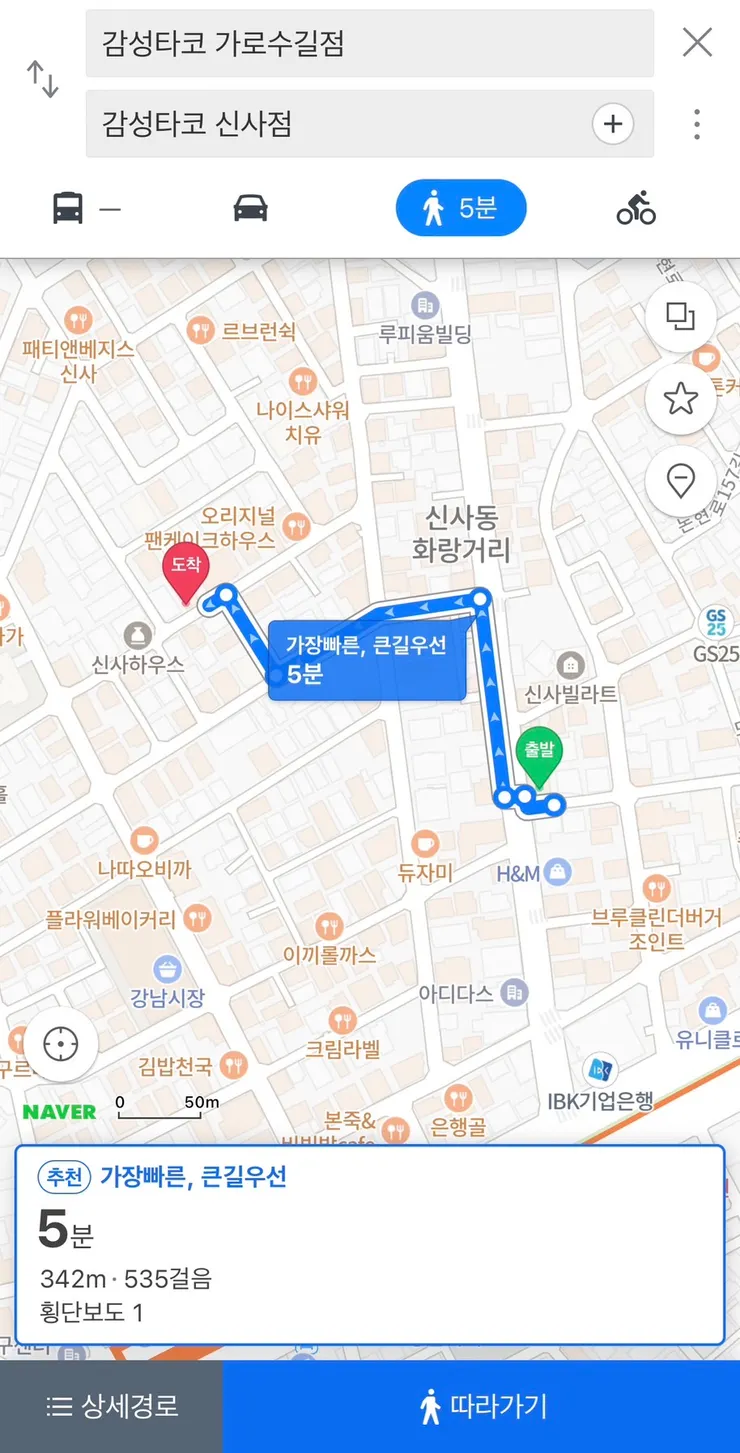740x1453 pixels.
Task: Start navigation with 따라가기 button
Action: pyautogui.click(x=480, y=1405)
